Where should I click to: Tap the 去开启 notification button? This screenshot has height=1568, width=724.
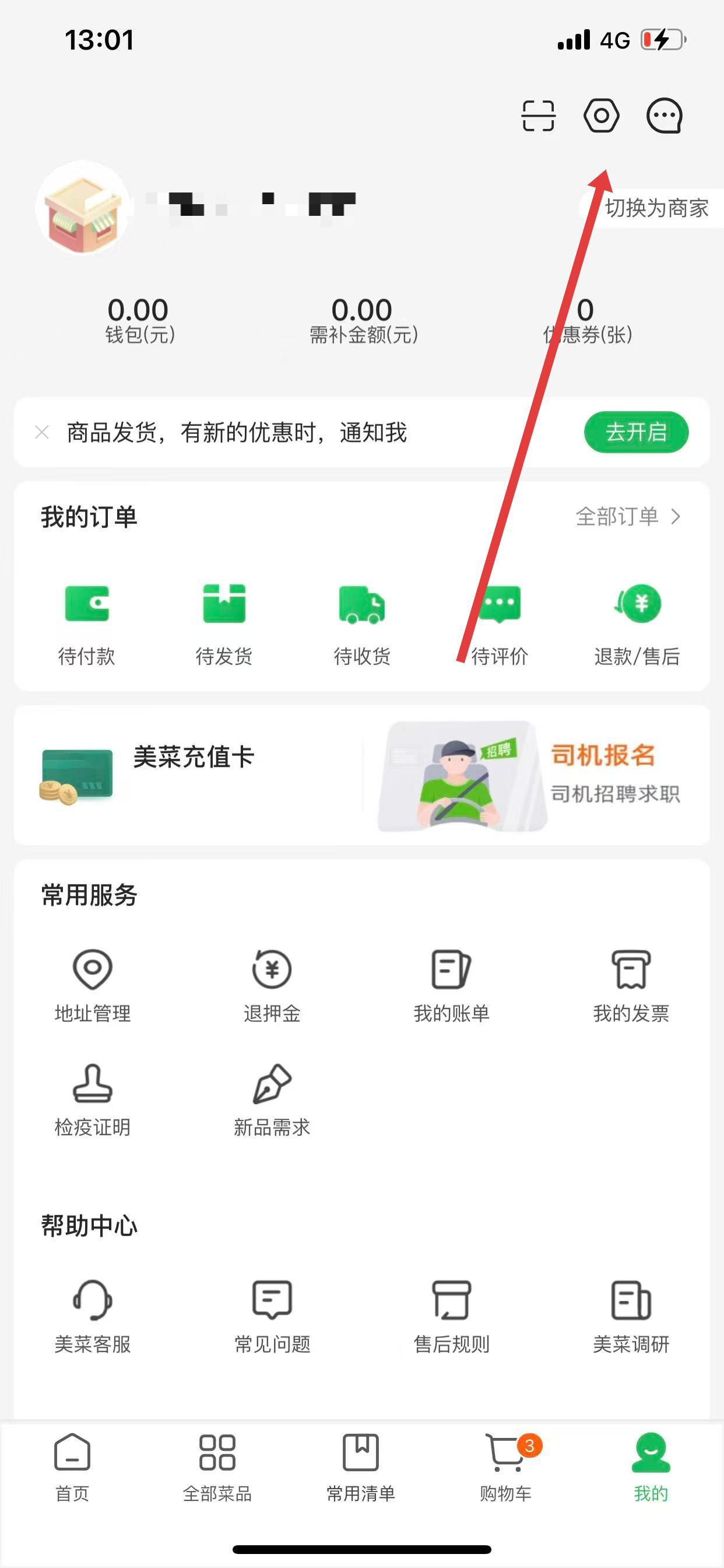(x=636, y=432)
